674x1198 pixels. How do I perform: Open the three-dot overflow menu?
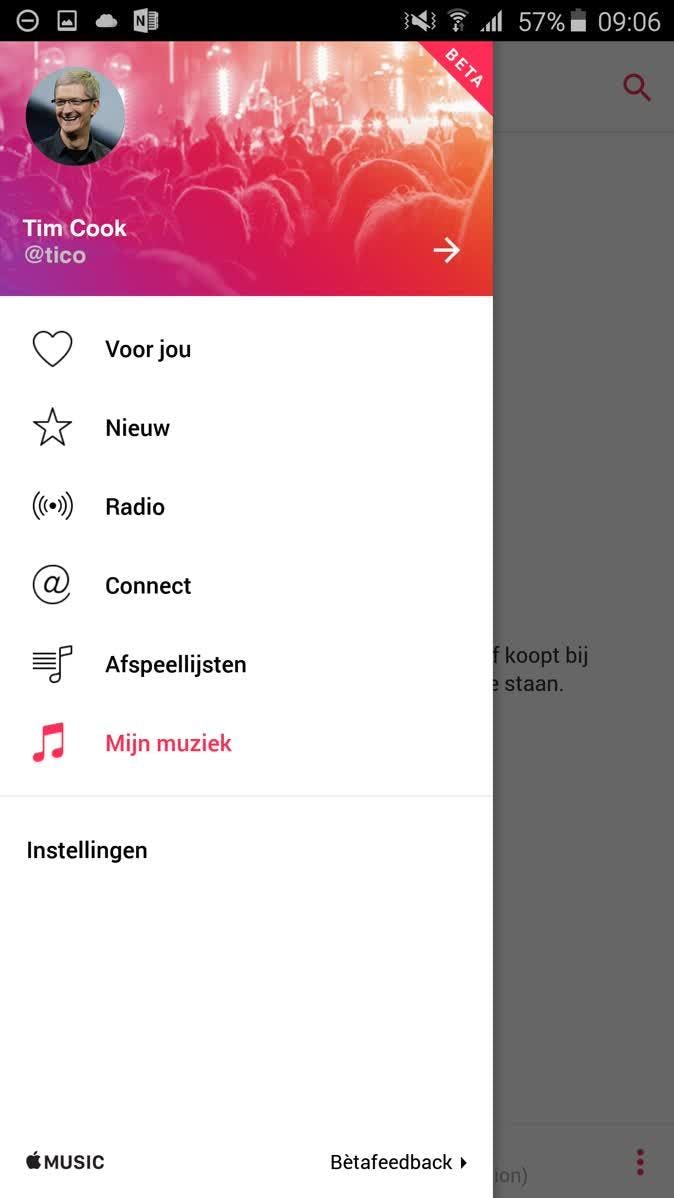(640, 1162)
